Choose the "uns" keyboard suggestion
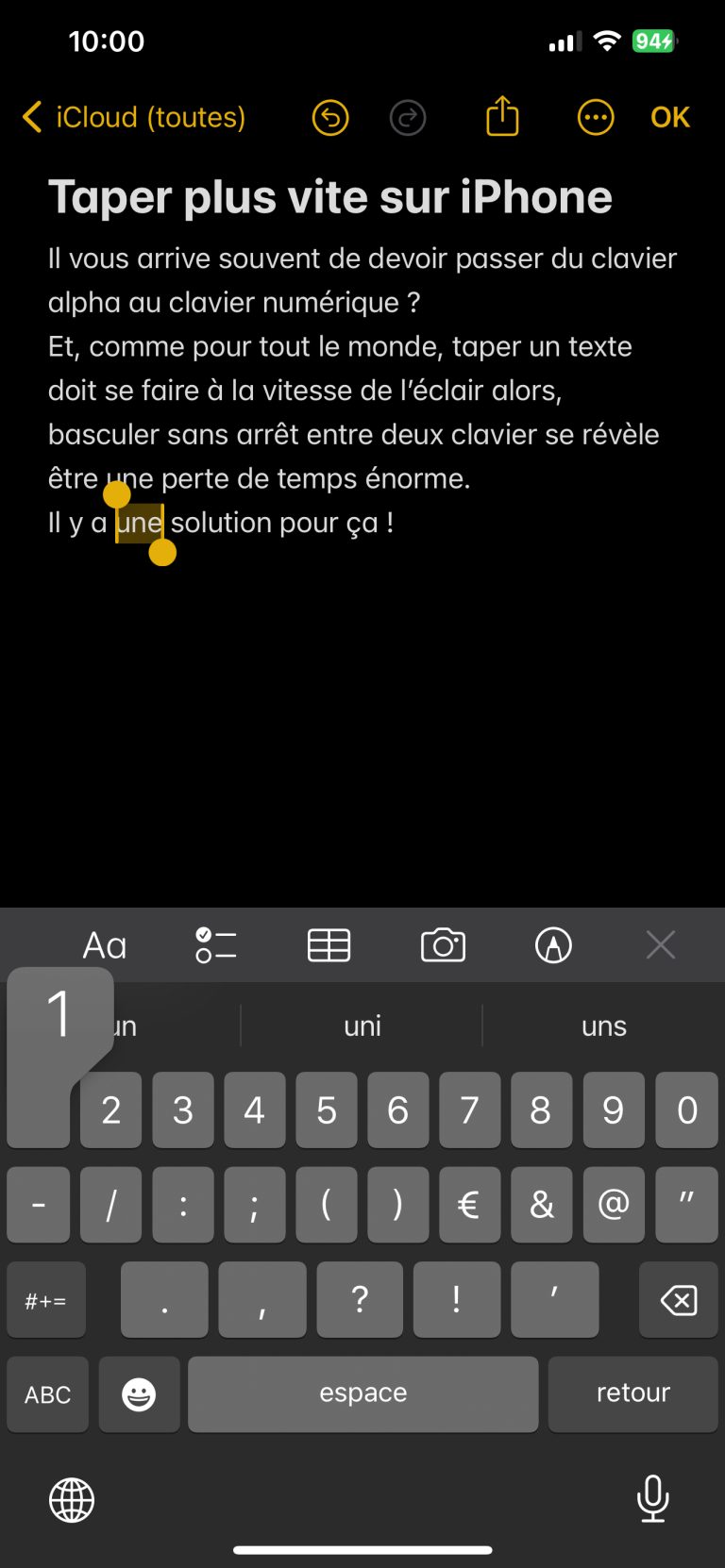The width and height of the screenshot is (725, 1568). (x=604, y=1026)
